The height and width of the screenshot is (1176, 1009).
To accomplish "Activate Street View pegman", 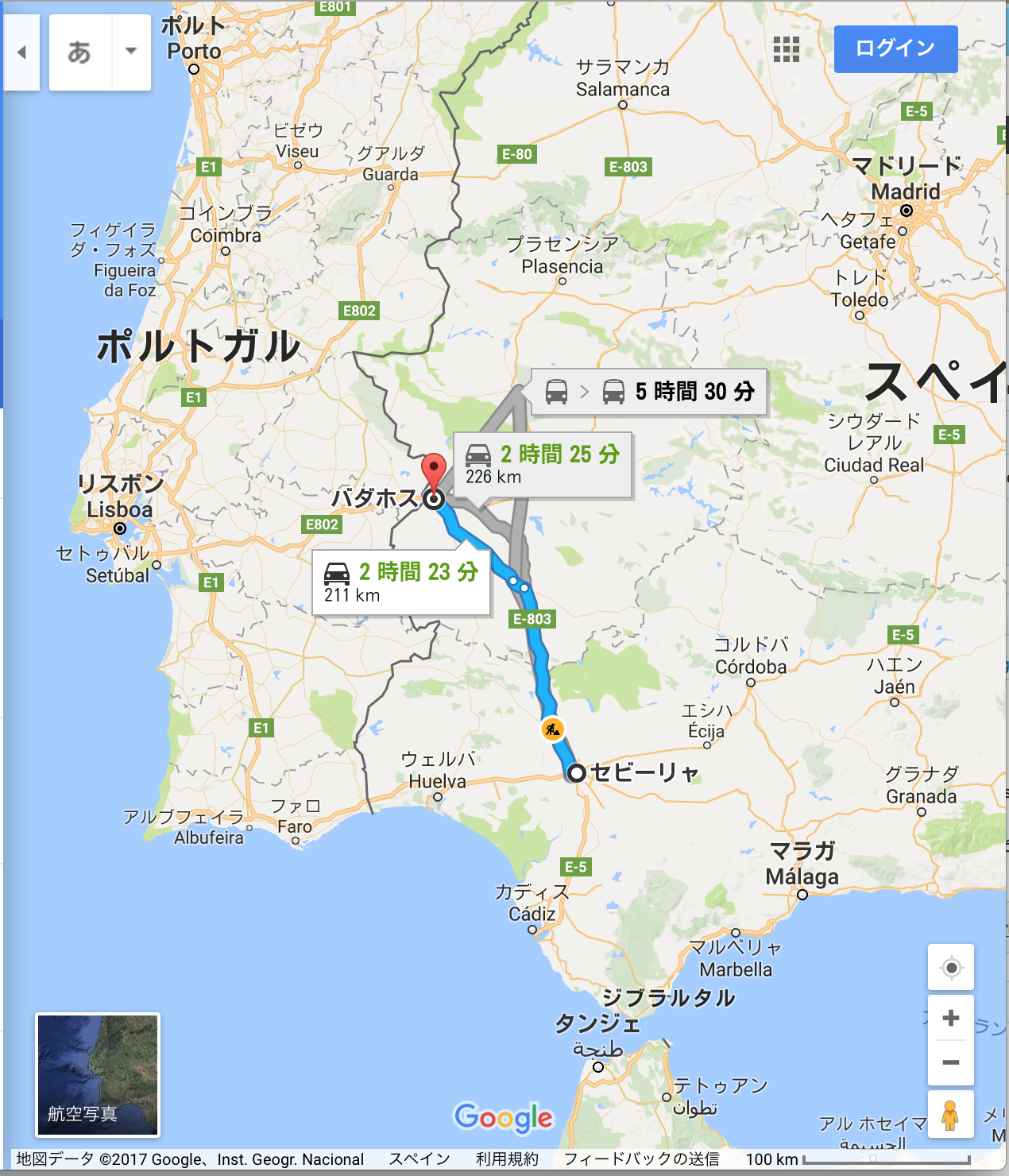I will [950, 1114].
